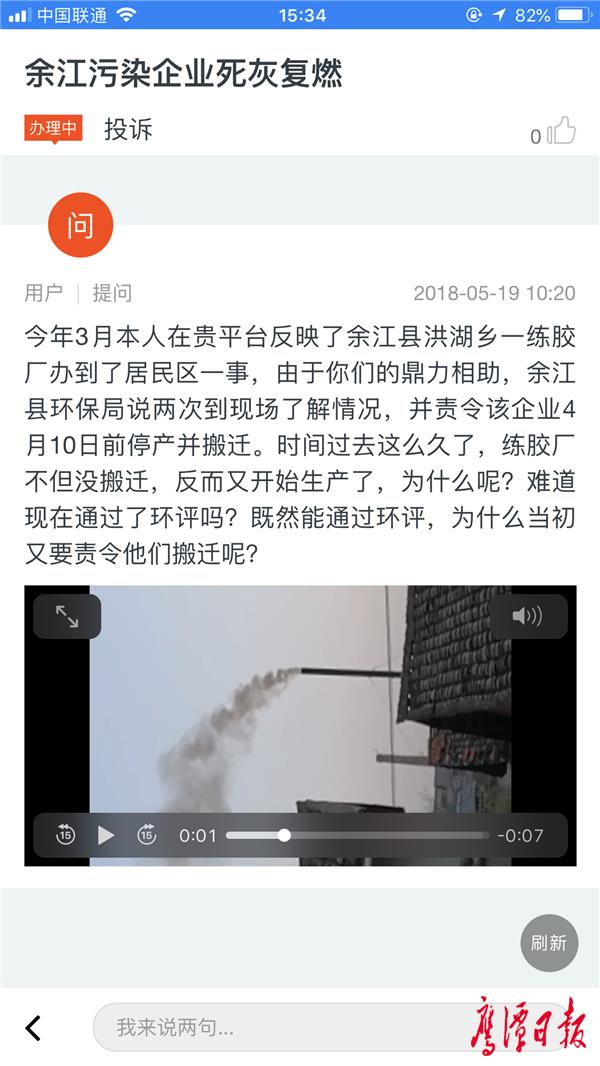
Task: Go back with the bottom arrow
Action: 33,1028
